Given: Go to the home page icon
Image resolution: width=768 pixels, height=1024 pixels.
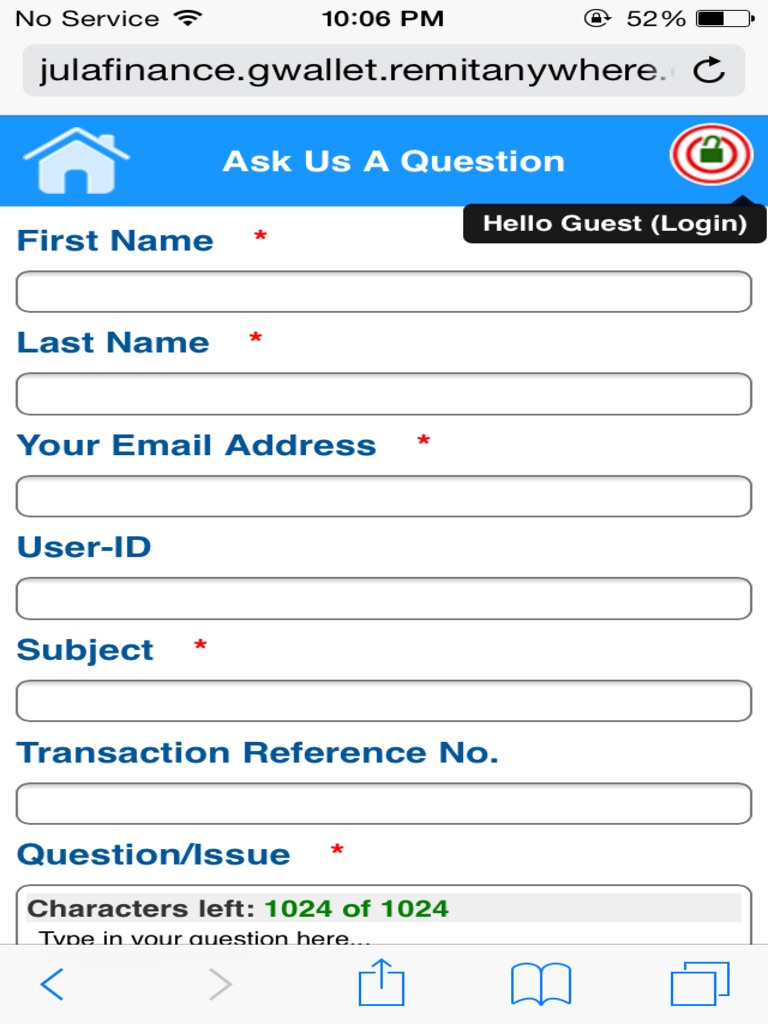Looking at the screenshot, I should [76, 161].
